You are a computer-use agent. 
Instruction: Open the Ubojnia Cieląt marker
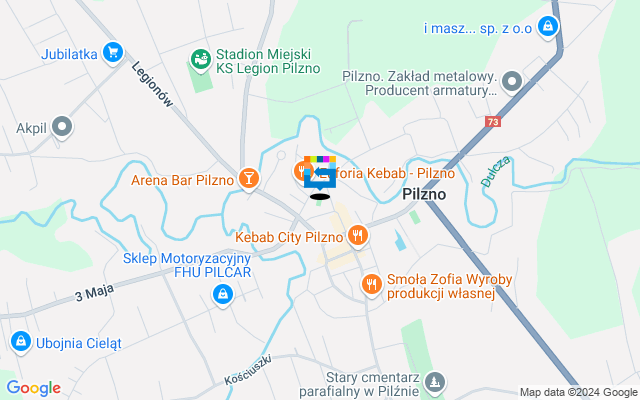[x=20, y=342]
